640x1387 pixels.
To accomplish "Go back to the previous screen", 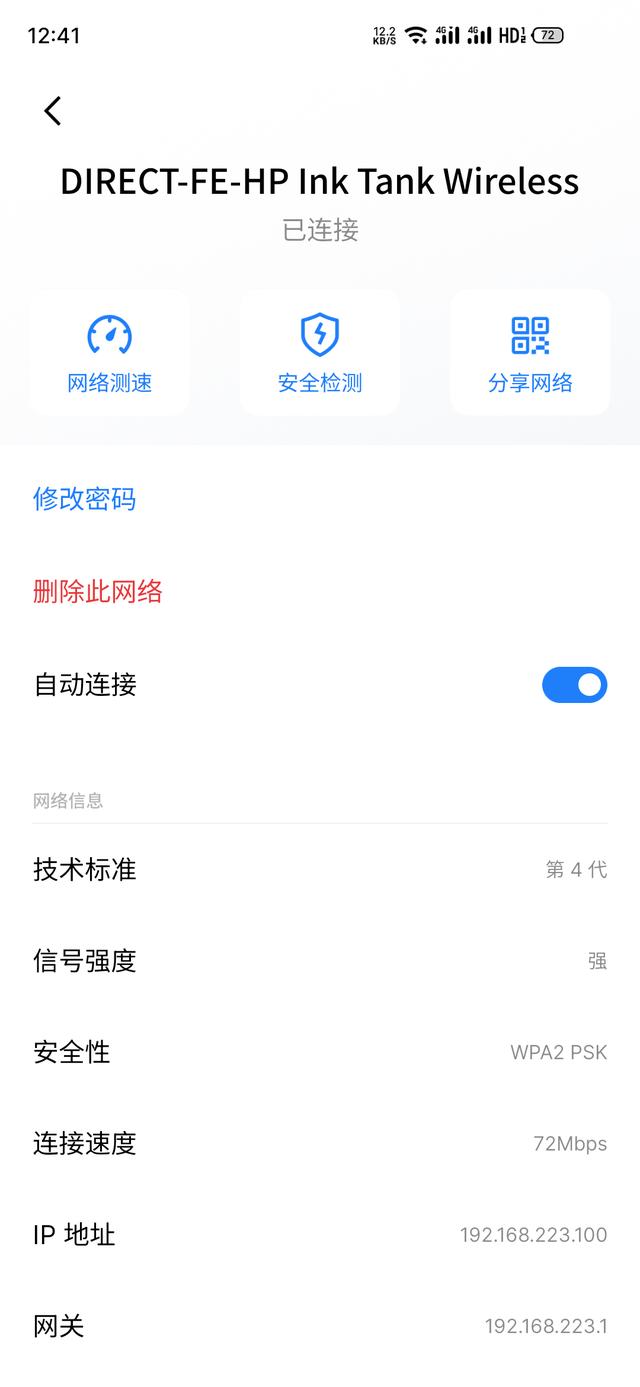I will tap(53, 111).
